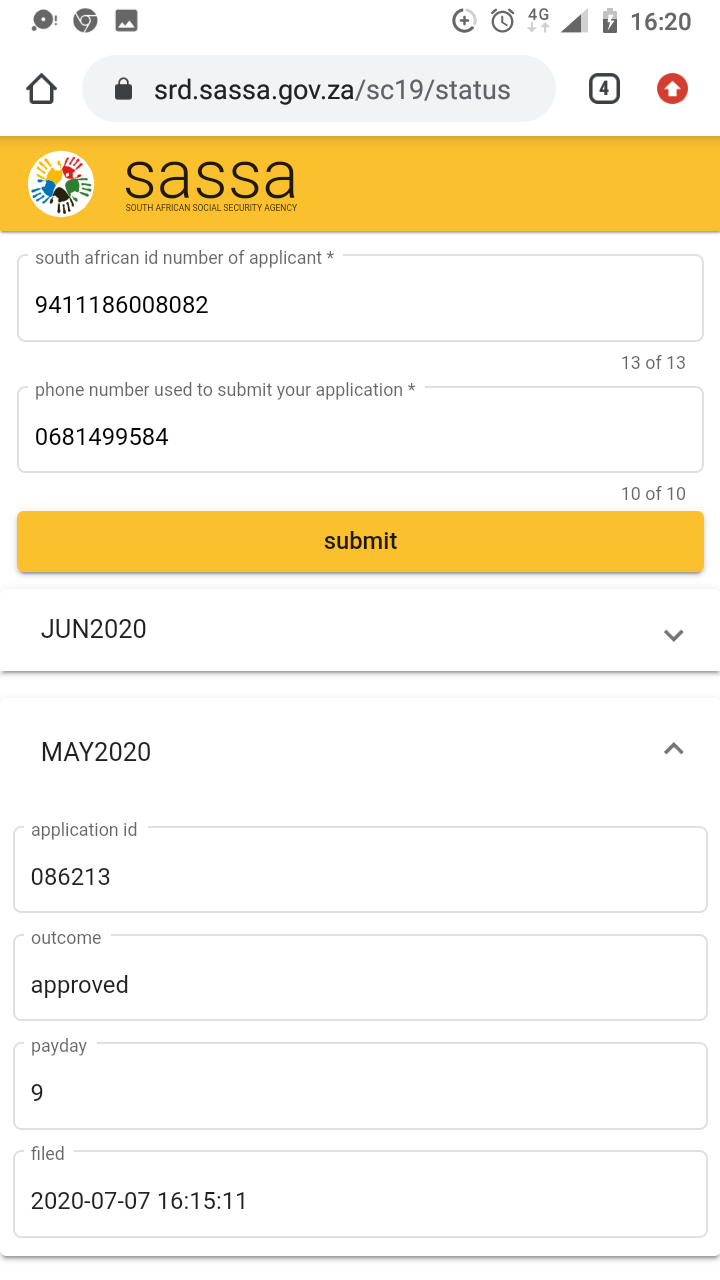Open the tab switcher showing 4 tabs
720x1280 pixels.
(604, 90)
